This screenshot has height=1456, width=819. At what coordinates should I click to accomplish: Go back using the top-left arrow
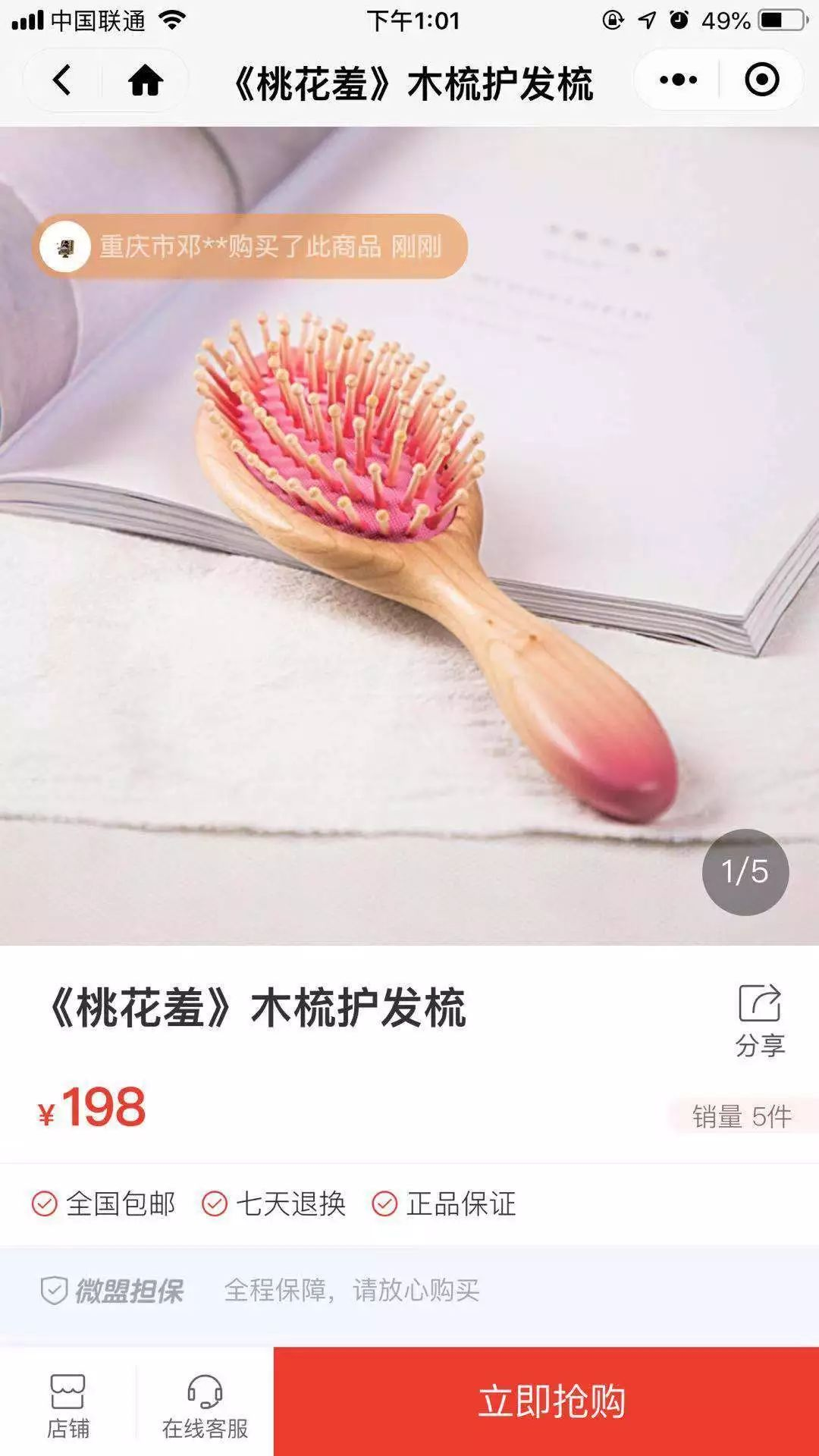click(x=62, y=80)
